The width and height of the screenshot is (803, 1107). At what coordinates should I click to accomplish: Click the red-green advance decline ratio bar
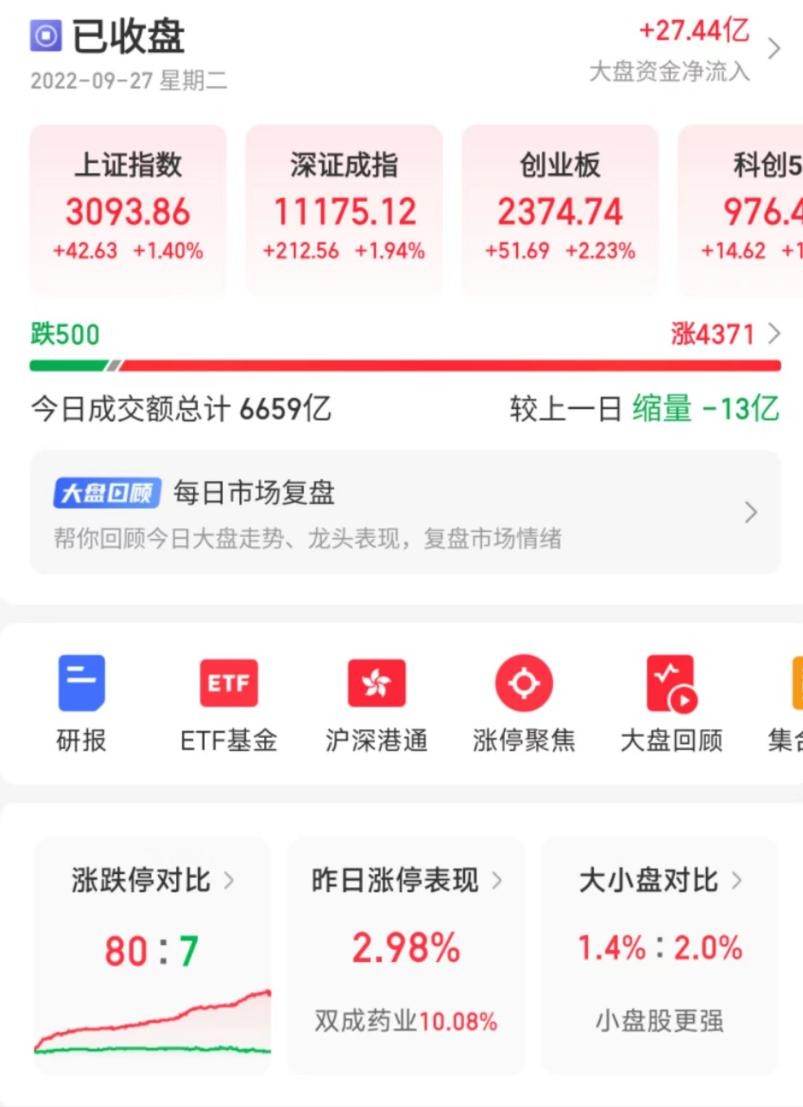point(400,363)
